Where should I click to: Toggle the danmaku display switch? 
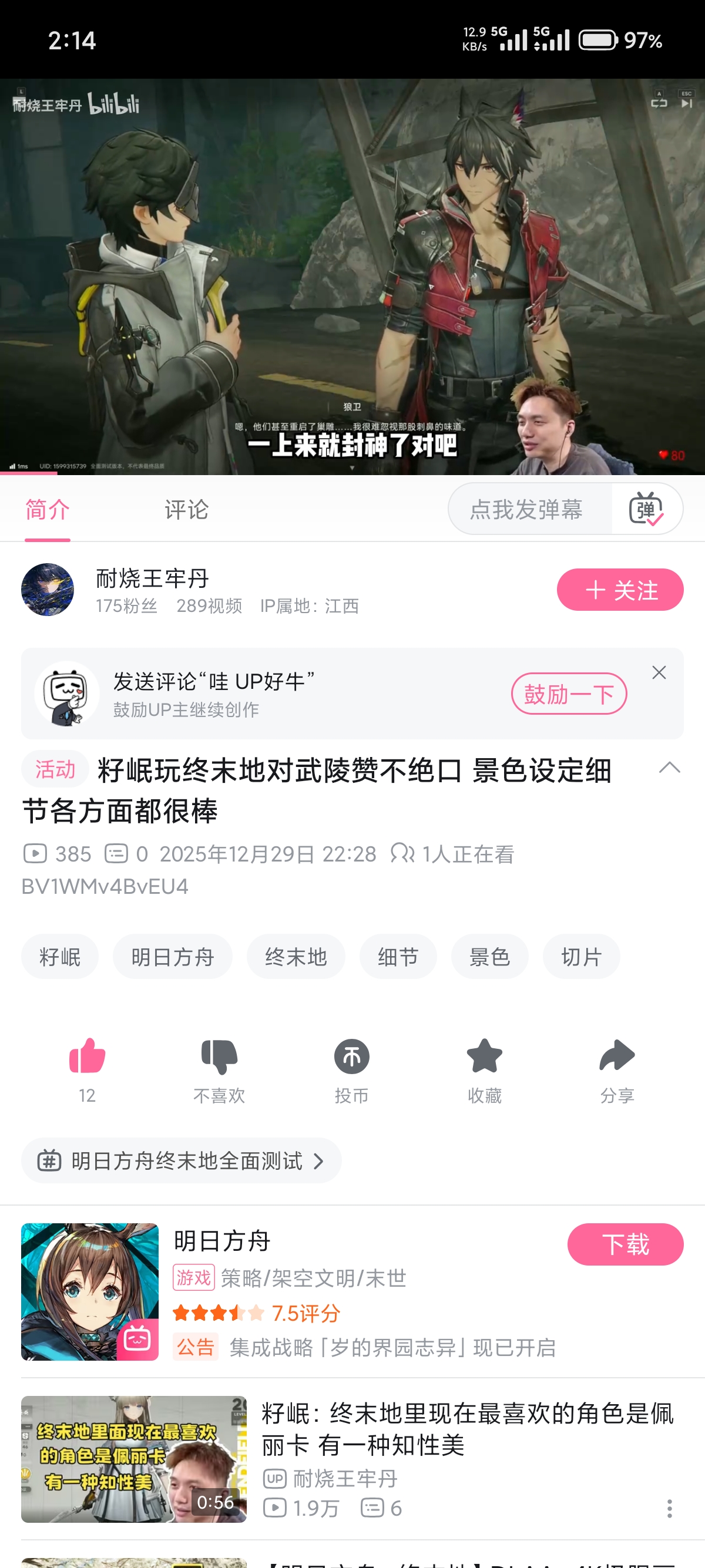pyautogui.click(x=646, y=510)
